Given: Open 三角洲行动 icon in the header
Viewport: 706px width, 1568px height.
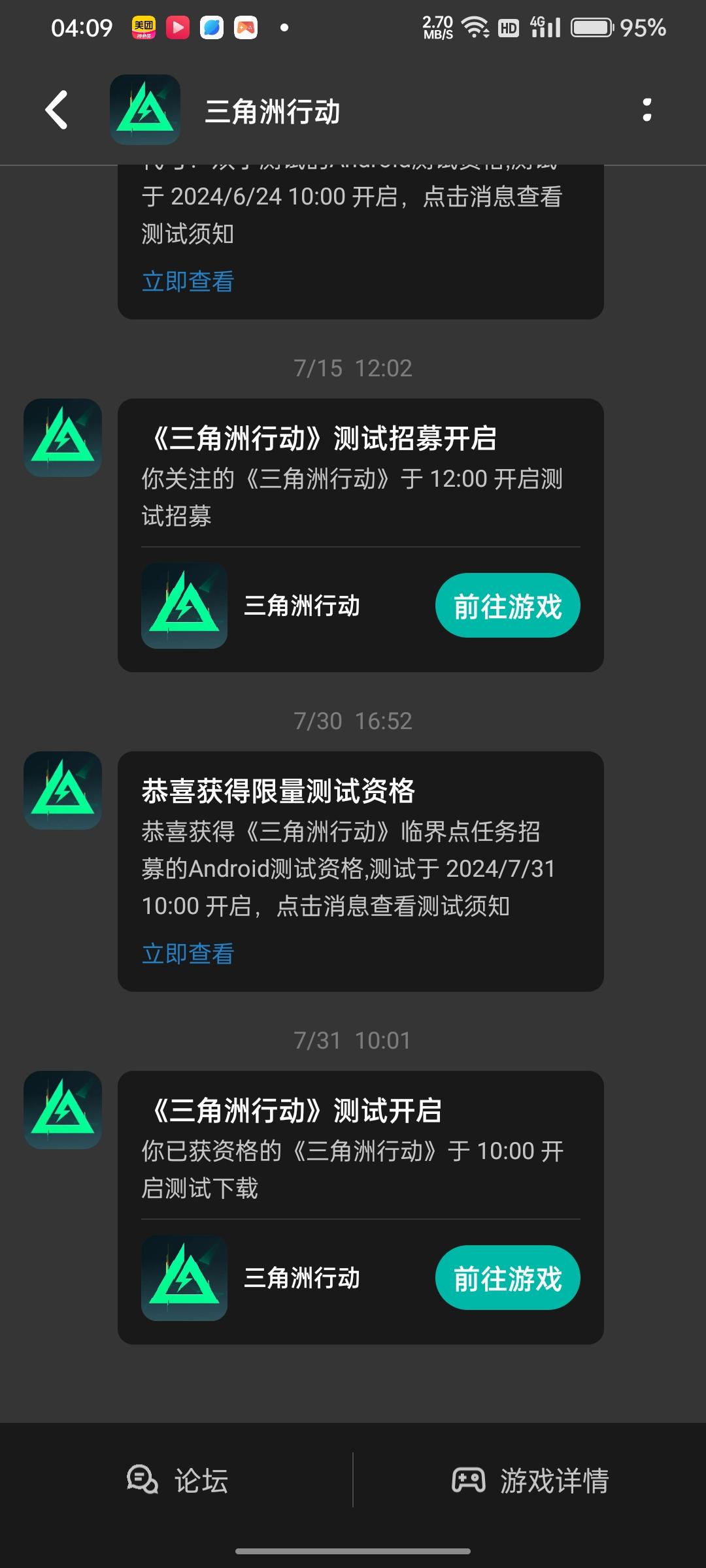Looking at the screenshot, I should click(x=145, y=110).
